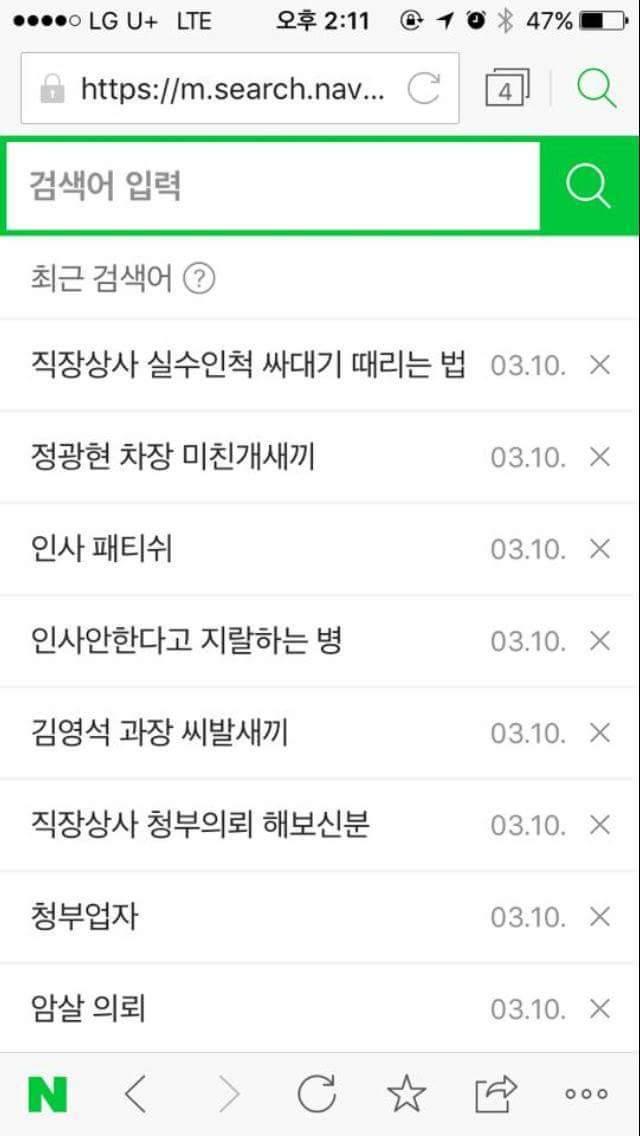Viewport: 640px width, 1136px height.
Task: Bookmark this page with star icon
Action: click(406, 1095)
